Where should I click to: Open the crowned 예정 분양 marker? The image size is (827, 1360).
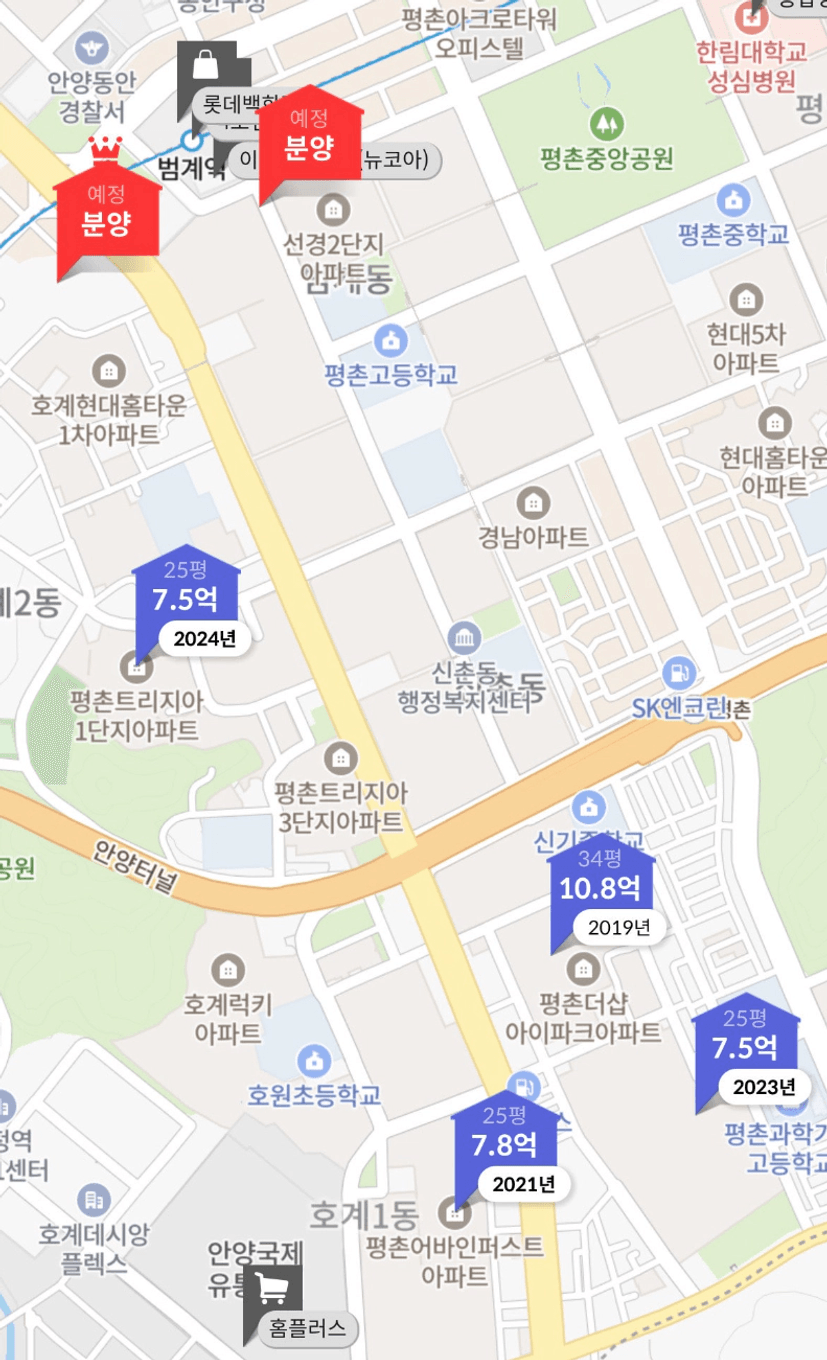[x=107, y=207]
